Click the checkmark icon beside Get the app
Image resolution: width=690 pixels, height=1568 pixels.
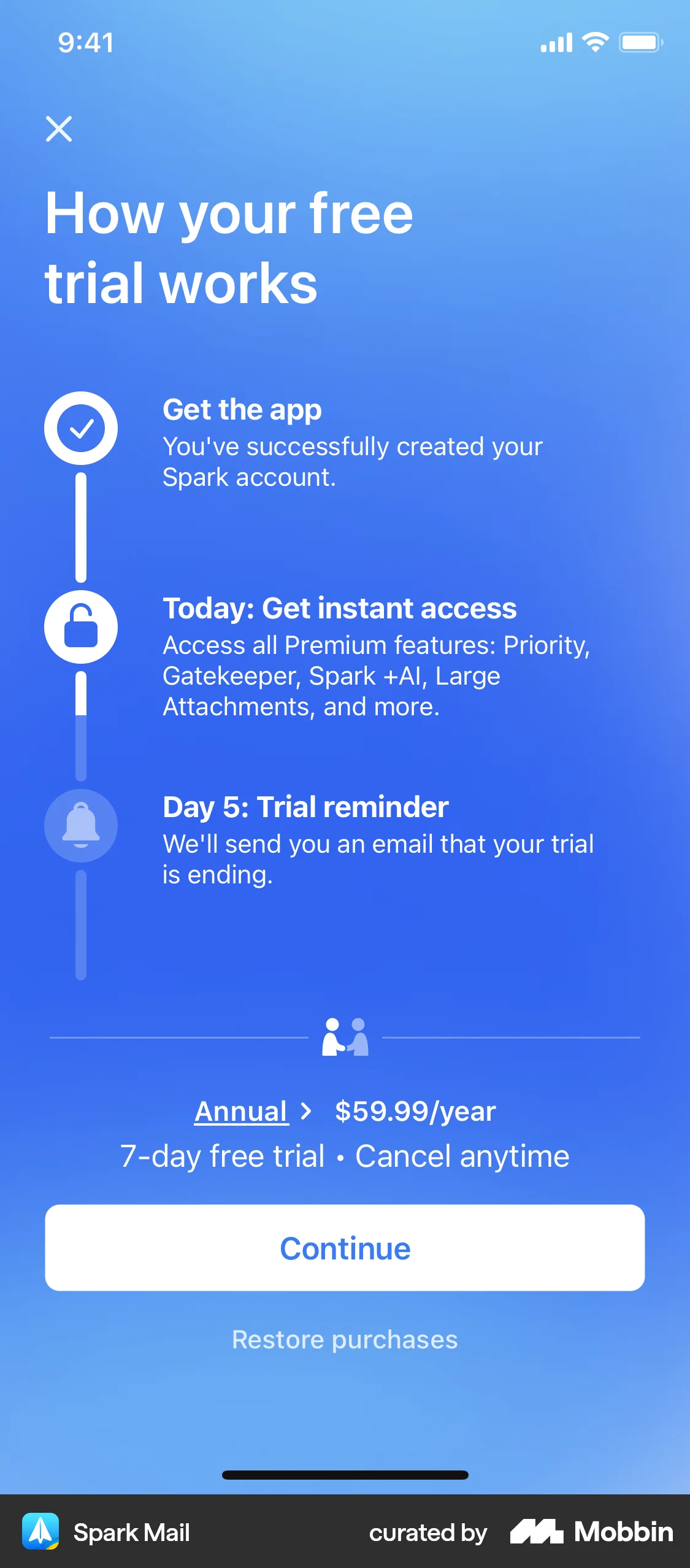(x=80, y=428)
